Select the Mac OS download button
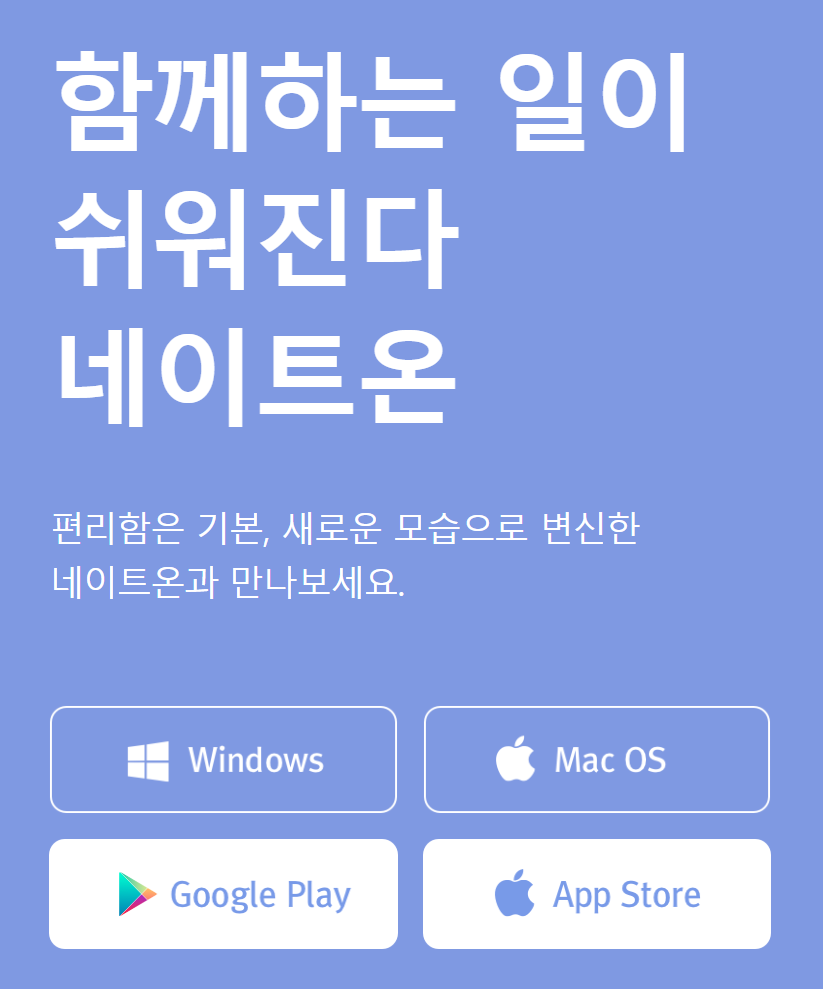 597,760
